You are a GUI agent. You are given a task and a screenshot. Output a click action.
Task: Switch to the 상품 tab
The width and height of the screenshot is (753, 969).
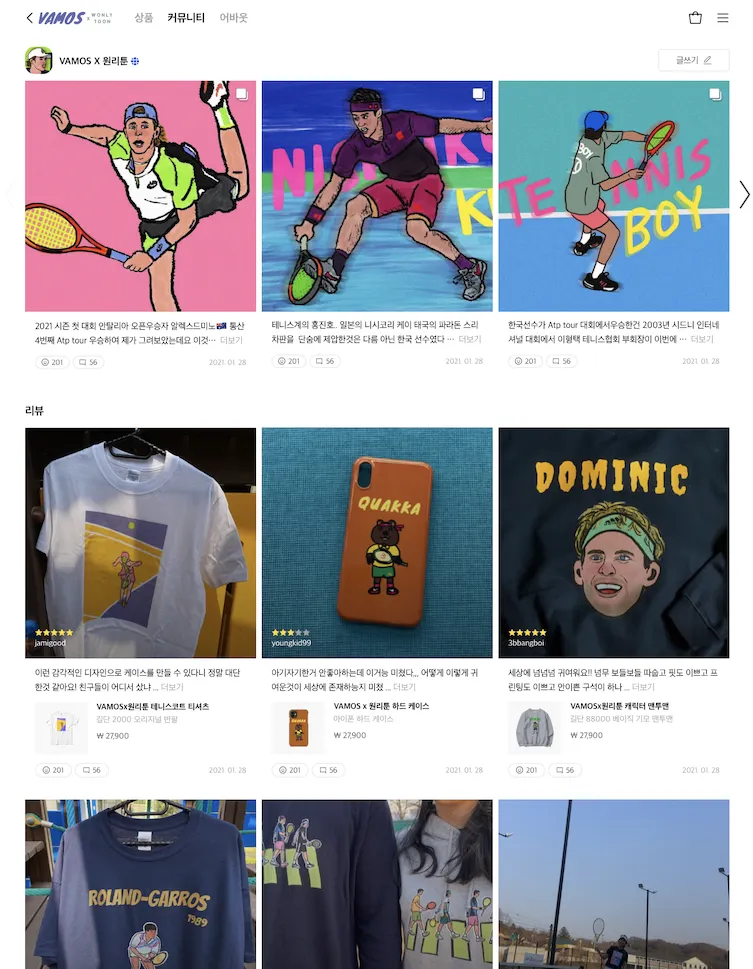click(x=144, y=18)
